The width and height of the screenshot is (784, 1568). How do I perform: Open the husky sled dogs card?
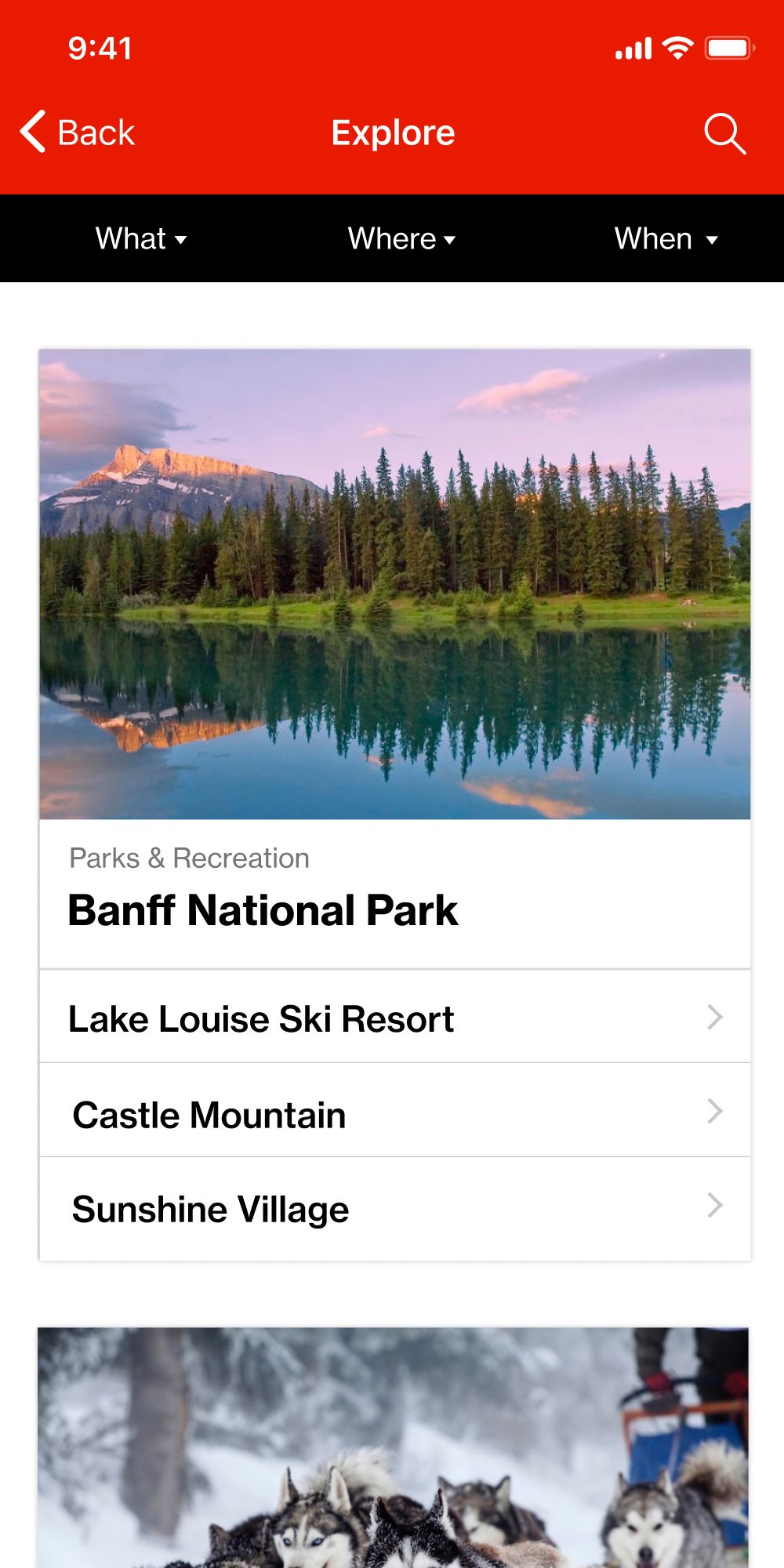pyautogui.click(x=394, y=1447)
